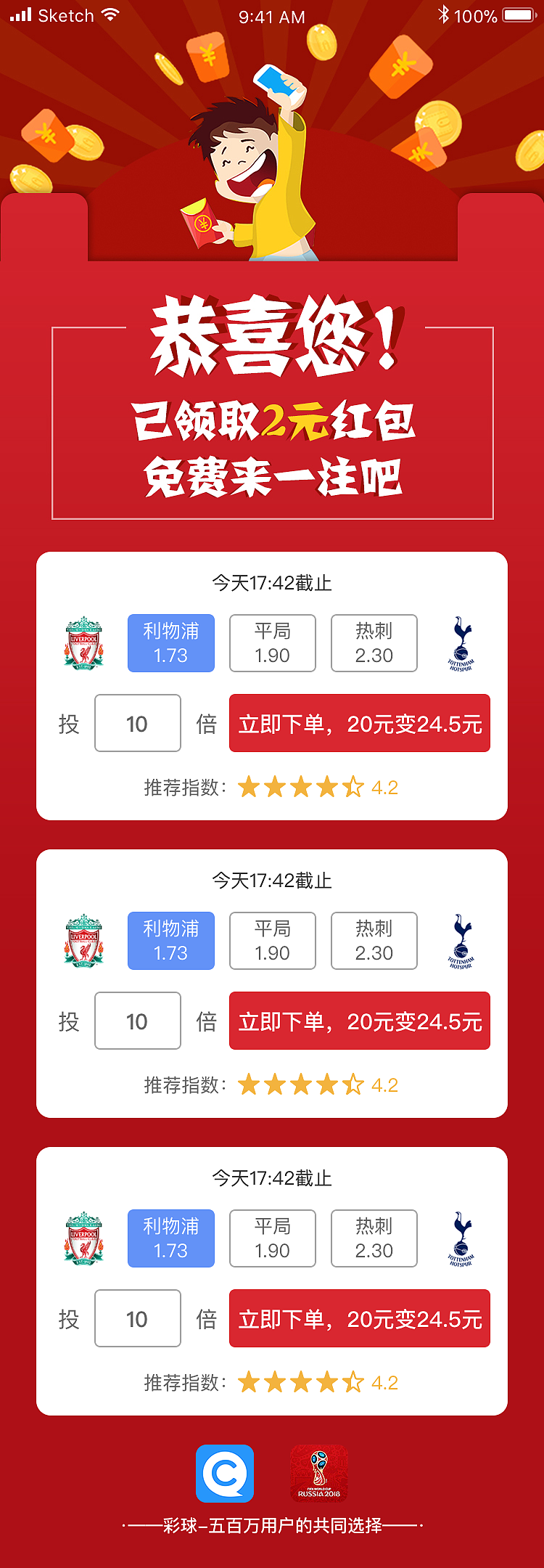
Task: Tap the 立即下单 order button in the bottom card
Action: [x=360, y=1318]
